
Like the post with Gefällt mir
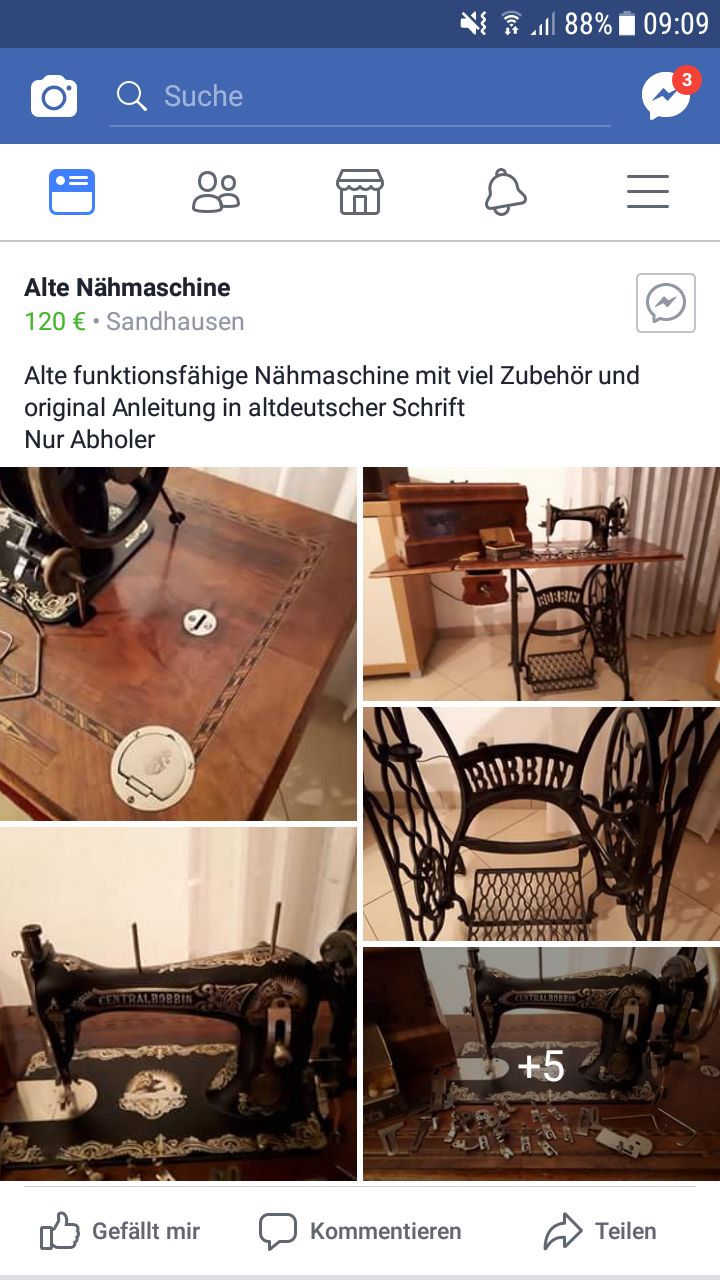click(120, 1232)
